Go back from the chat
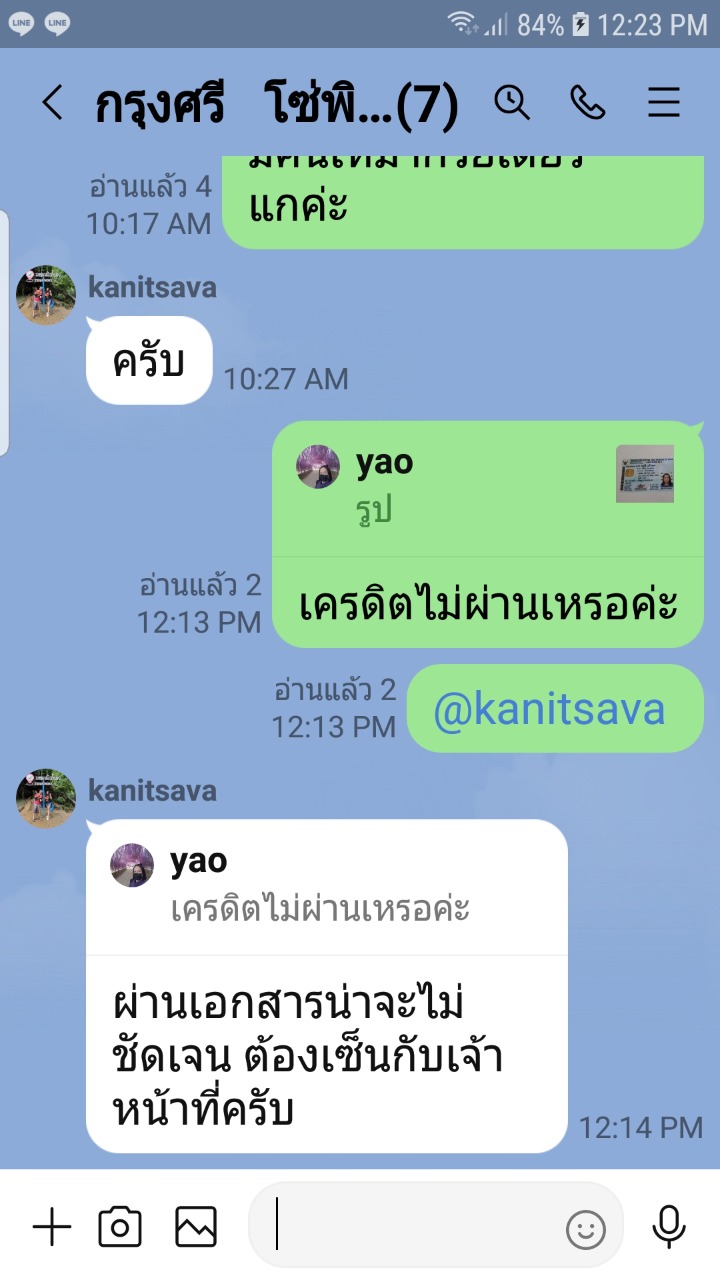The width and height of the screenshot is (720, 1280). [52, 103]
